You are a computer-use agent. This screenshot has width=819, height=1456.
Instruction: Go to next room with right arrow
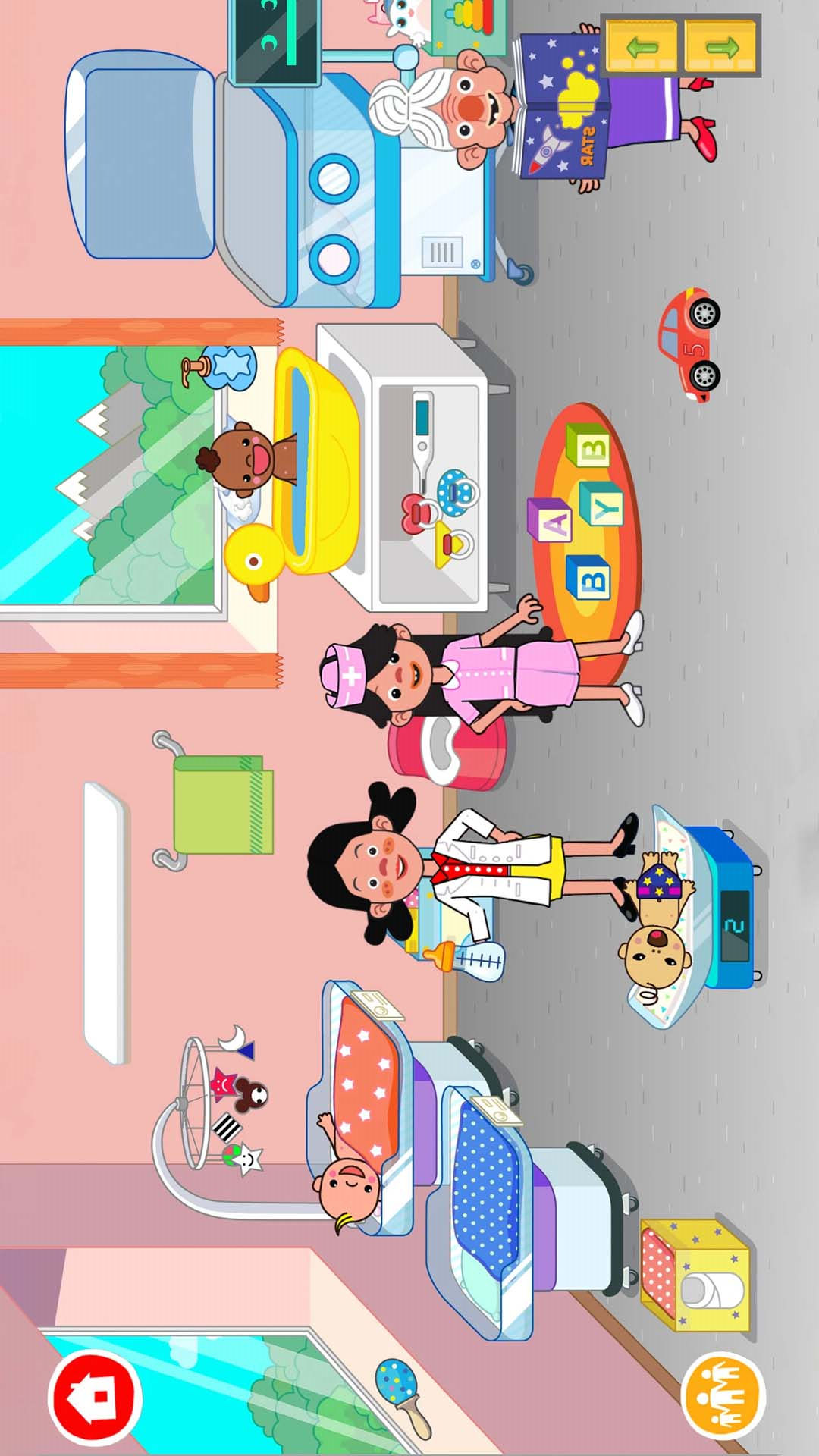(720, 47)
